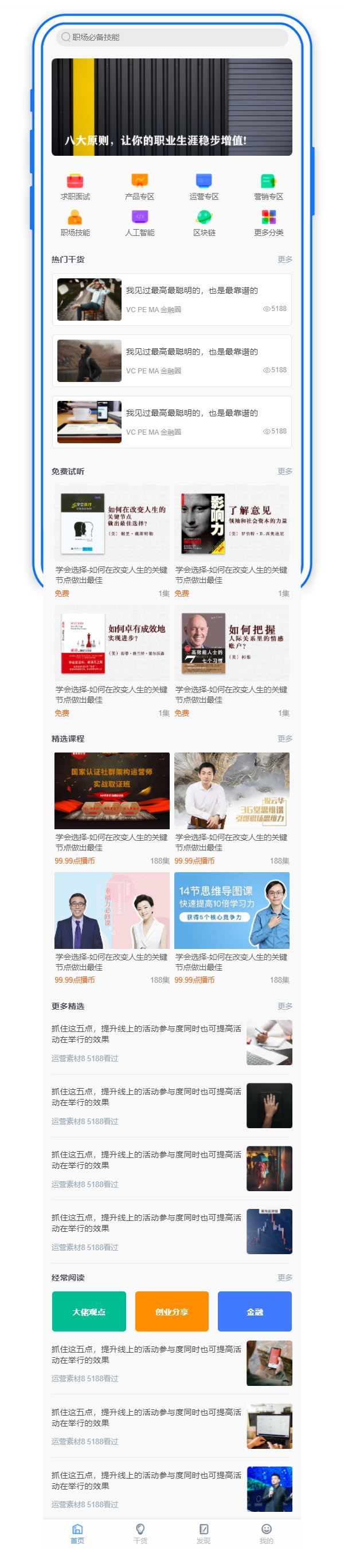Open the 八大原则 career banner
The width and height of the screenshot is (344, 1568).
[171, 107]
